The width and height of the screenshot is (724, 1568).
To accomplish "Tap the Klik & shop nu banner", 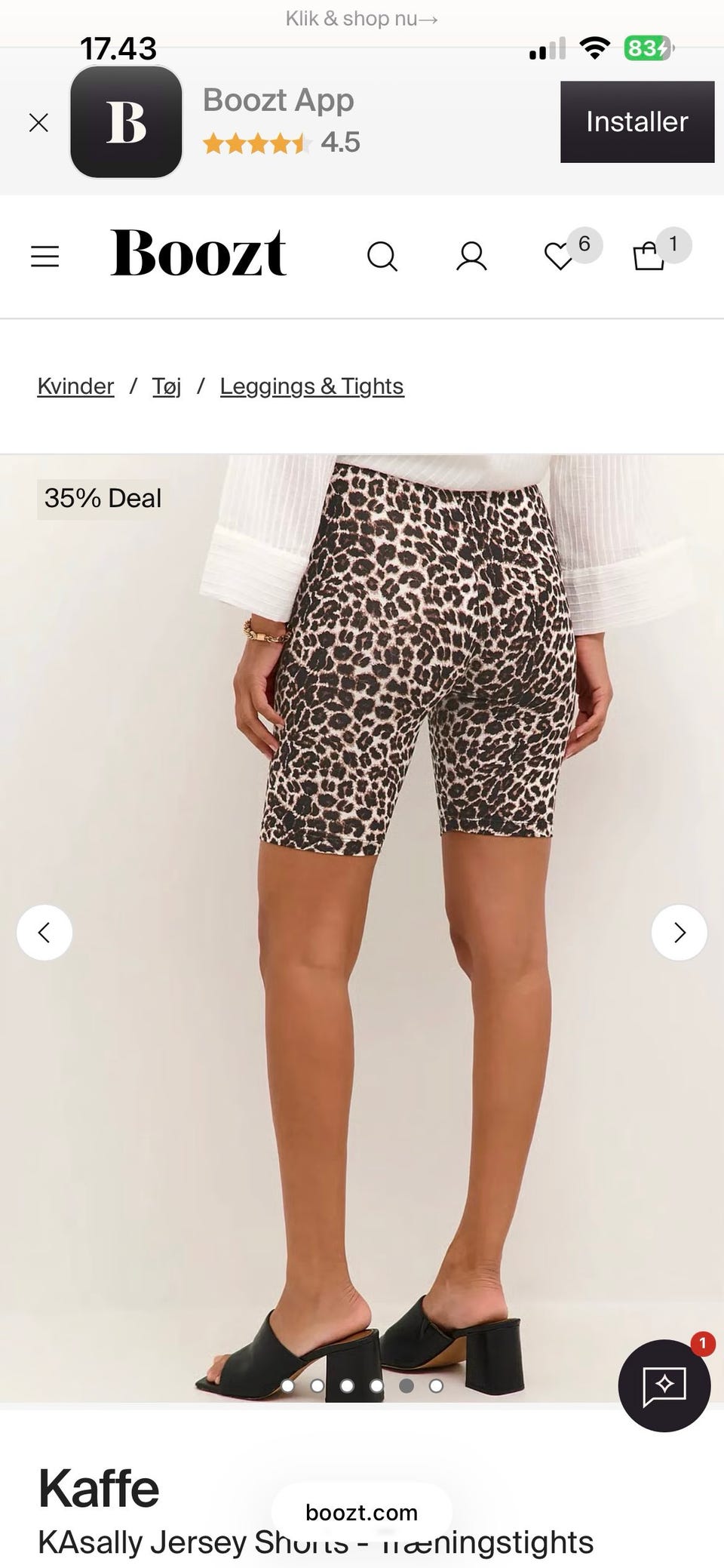I will tap(362, 18).
